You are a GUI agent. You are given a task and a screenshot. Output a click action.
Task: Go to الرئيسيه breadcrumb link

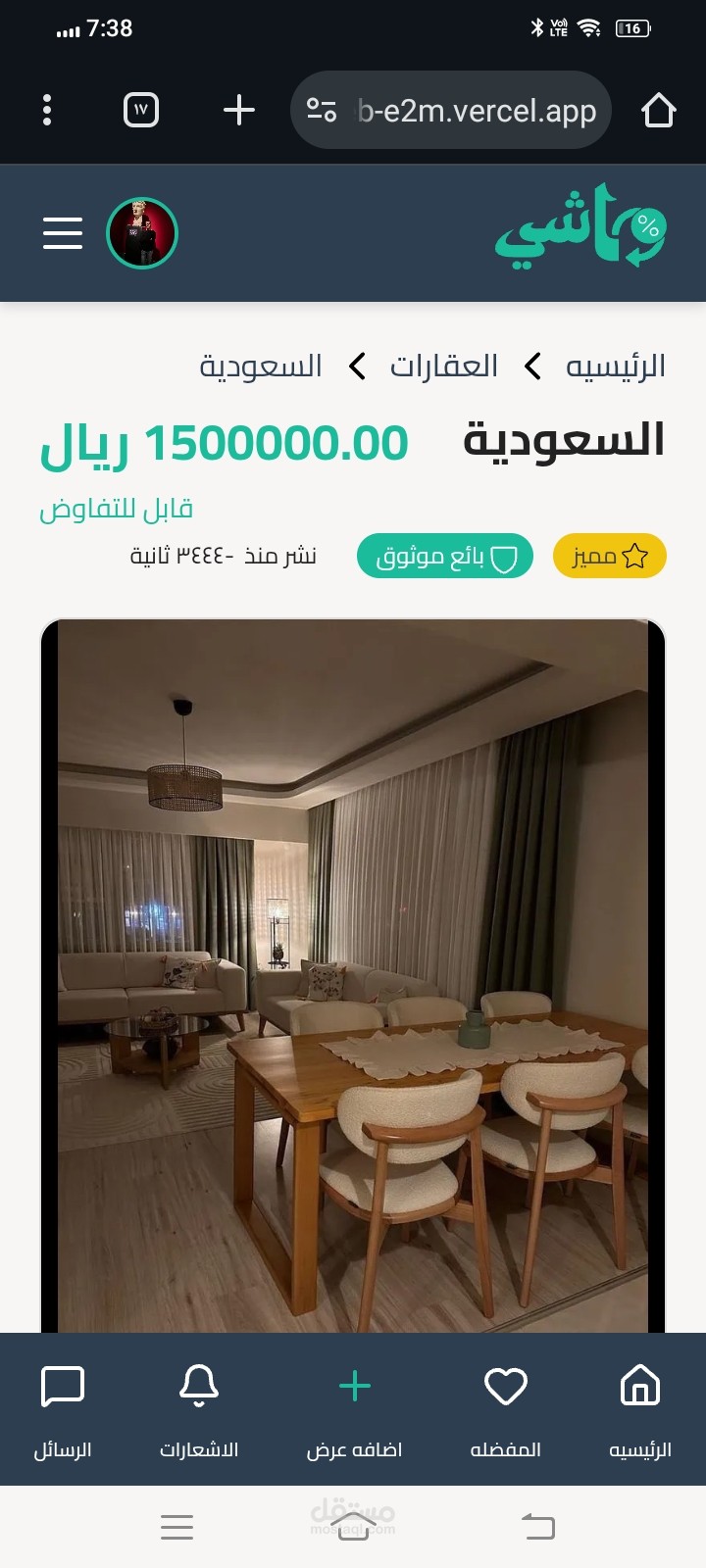616,367
